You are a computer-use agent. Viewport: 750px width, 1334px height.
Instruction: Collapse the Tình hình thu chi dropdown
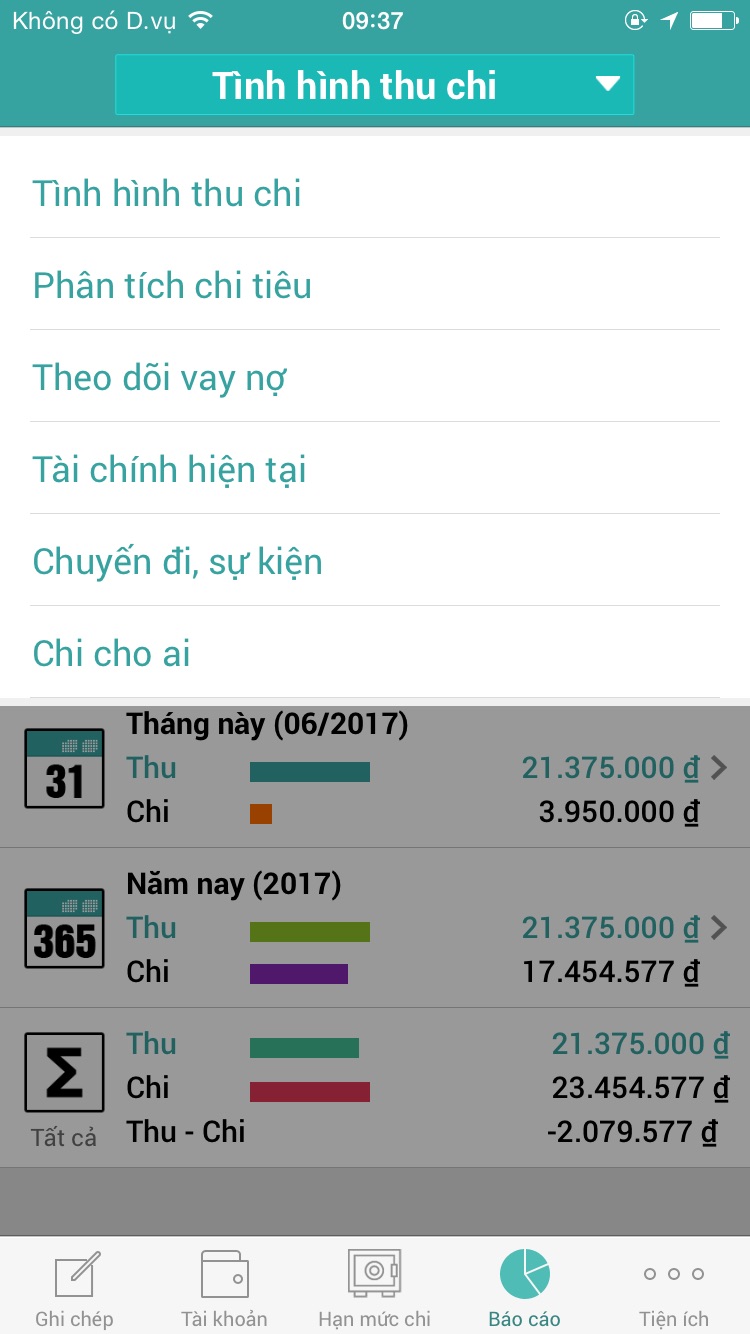pyautogui.click(x=374, y=85)
